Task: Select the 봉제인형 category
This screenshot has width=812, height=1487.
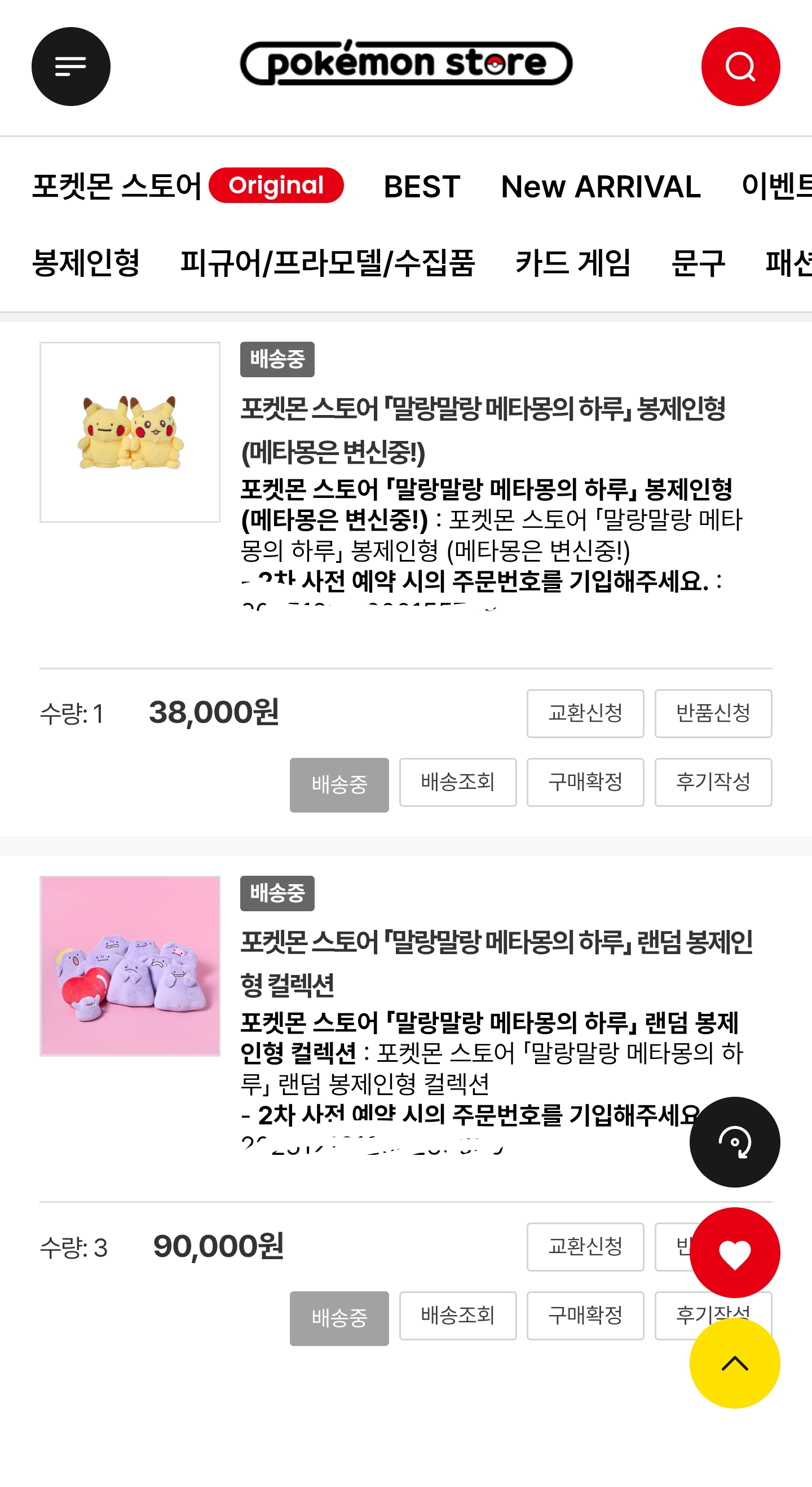Action: coord(86,263)
